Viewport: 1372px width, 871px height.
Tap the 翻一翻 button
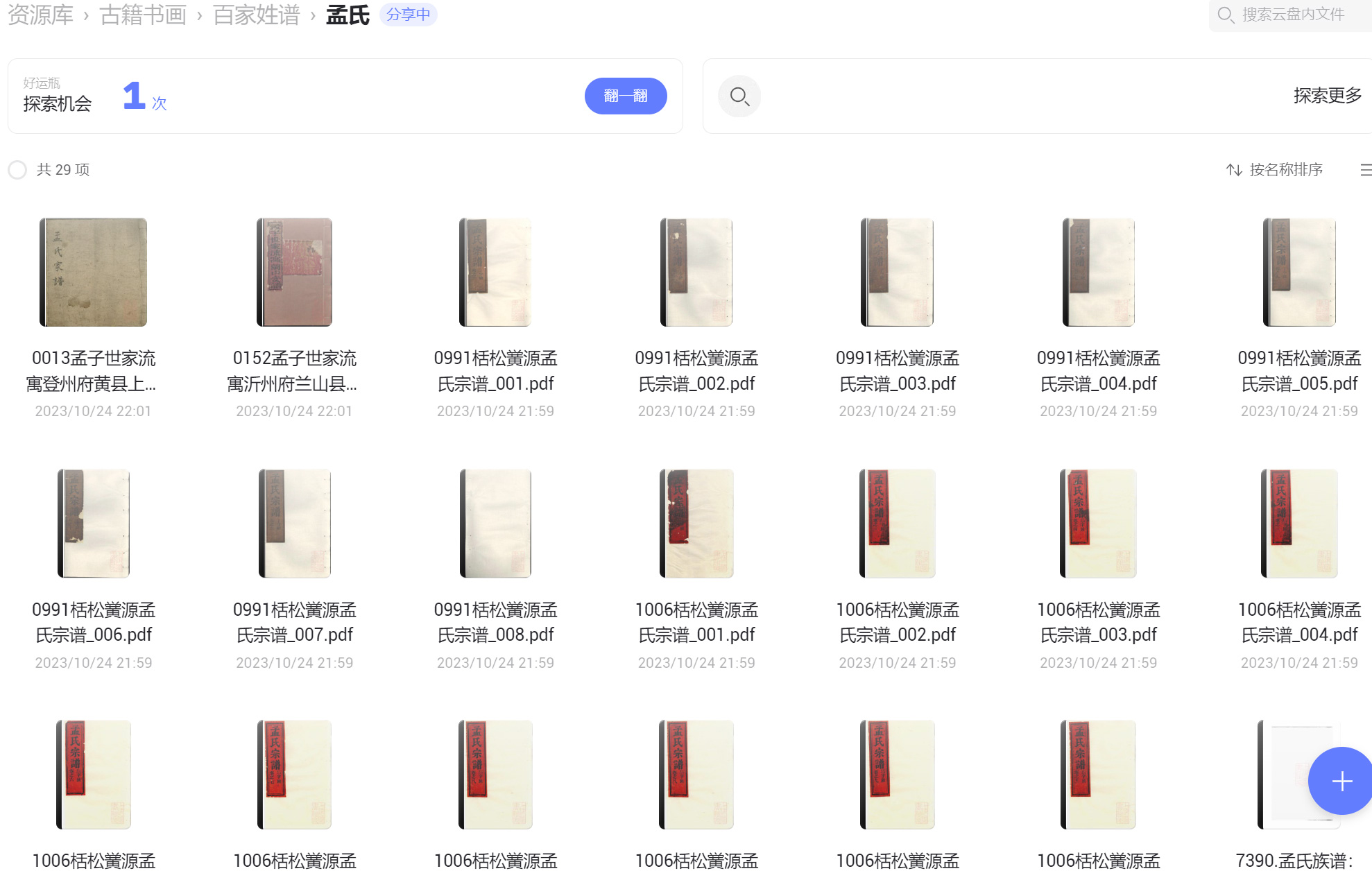(625, 96)
